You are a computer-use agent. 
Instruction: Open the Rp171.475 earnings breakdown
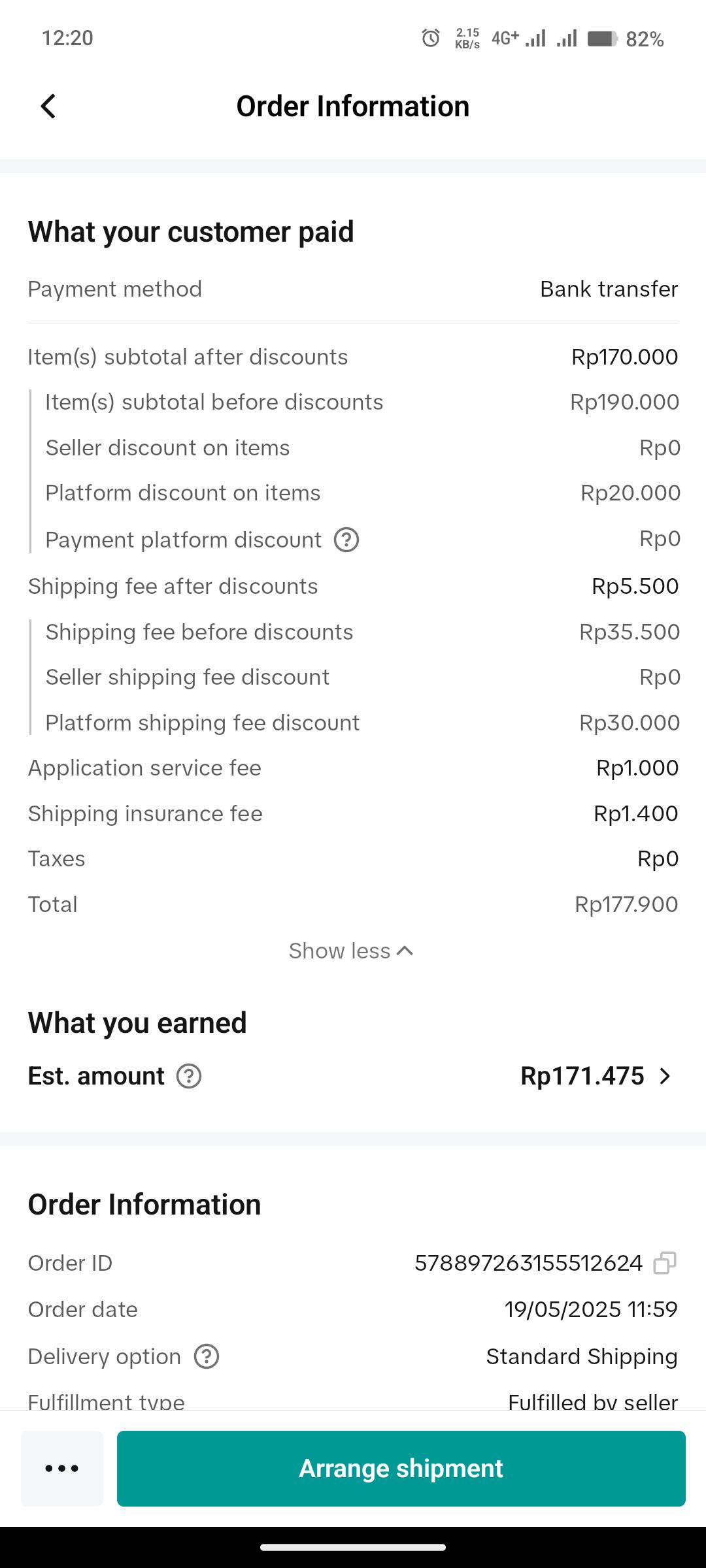[x=596, y=1076]
